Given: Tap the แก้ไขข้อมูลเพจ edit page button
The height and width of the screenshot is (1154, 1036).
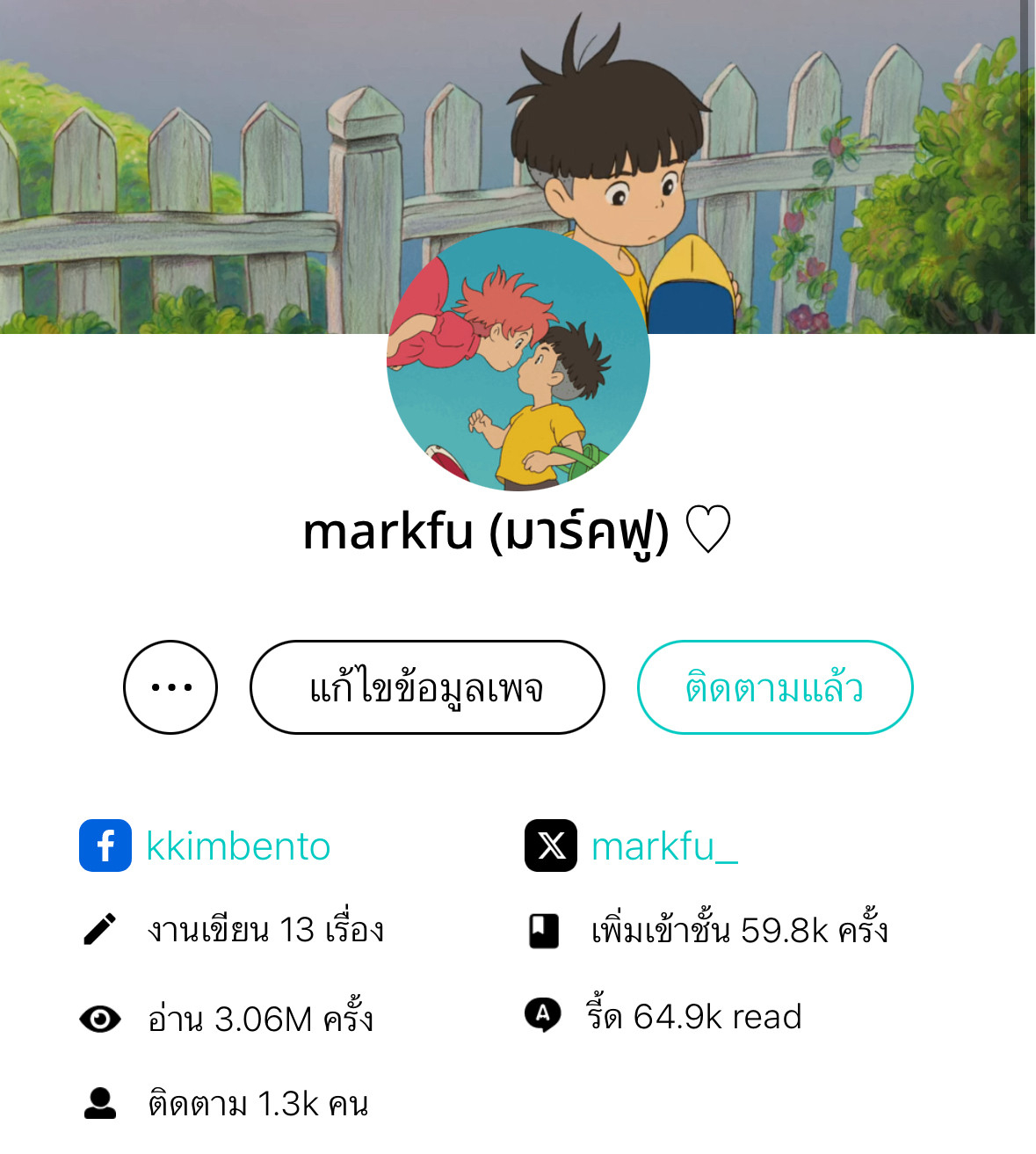Looking at the screenshot, I should [427, 687].
